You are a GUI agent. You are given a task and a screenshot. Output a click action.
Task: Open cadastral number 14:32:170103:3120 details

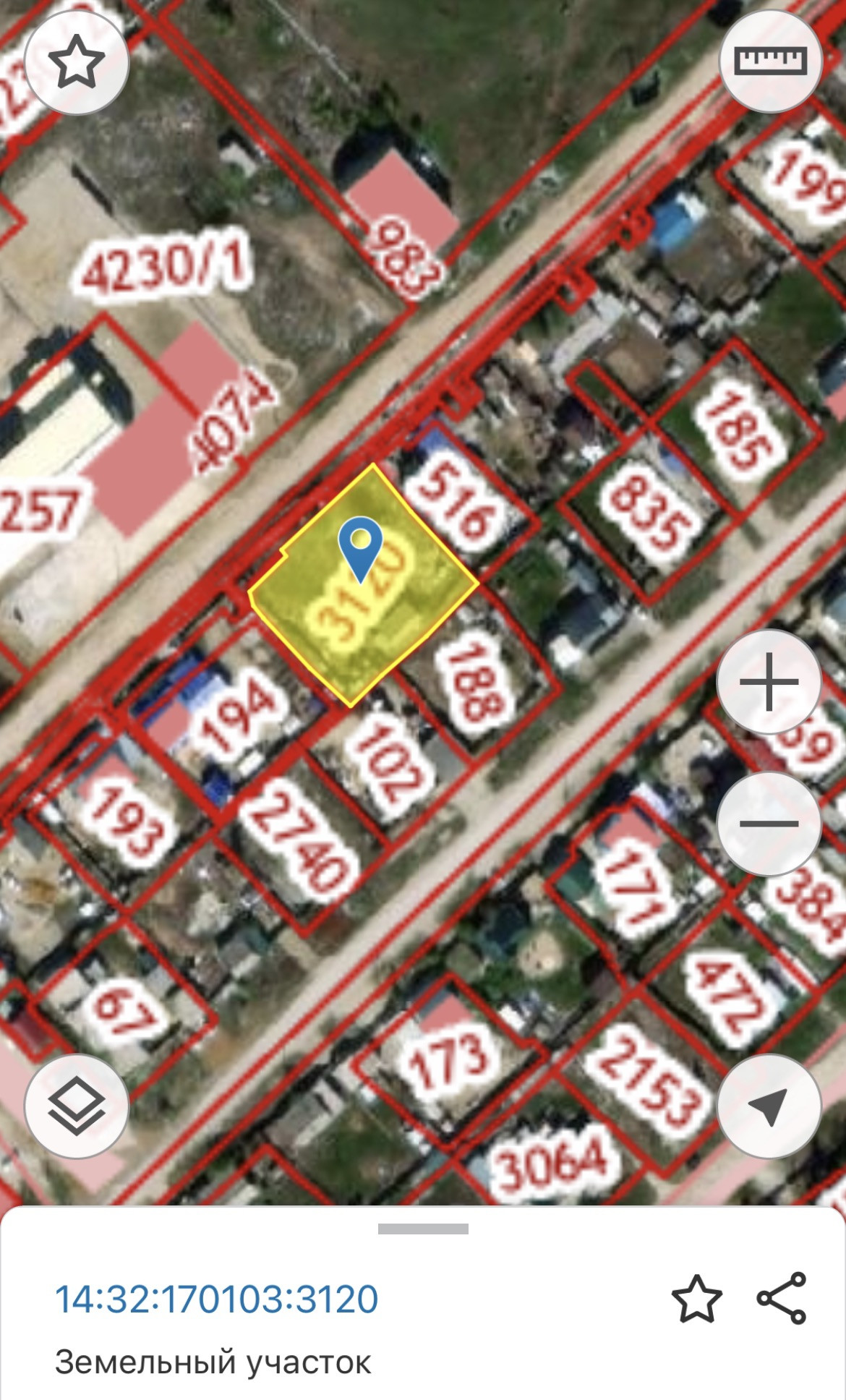pos(217,1299)
